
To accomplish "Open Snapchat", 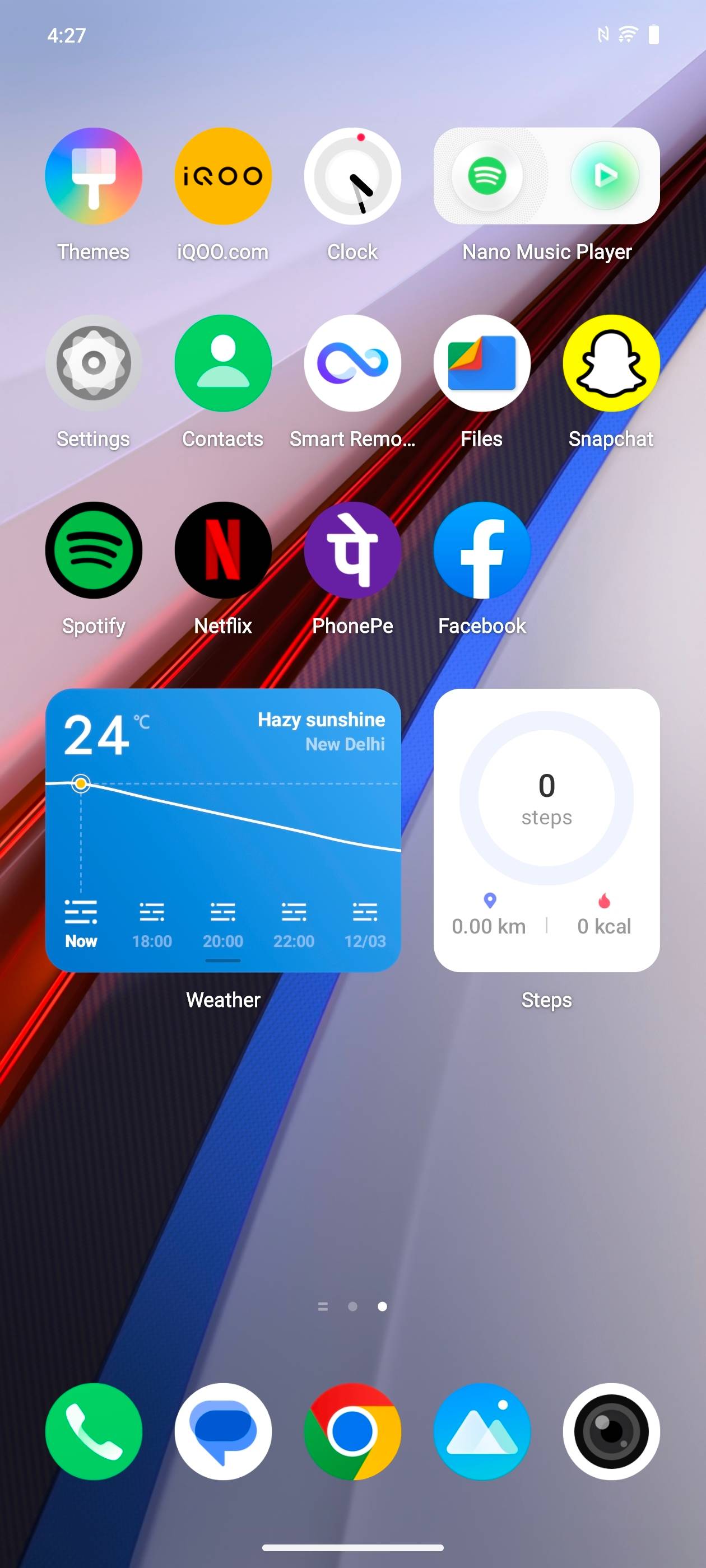I will click(611, 363).
